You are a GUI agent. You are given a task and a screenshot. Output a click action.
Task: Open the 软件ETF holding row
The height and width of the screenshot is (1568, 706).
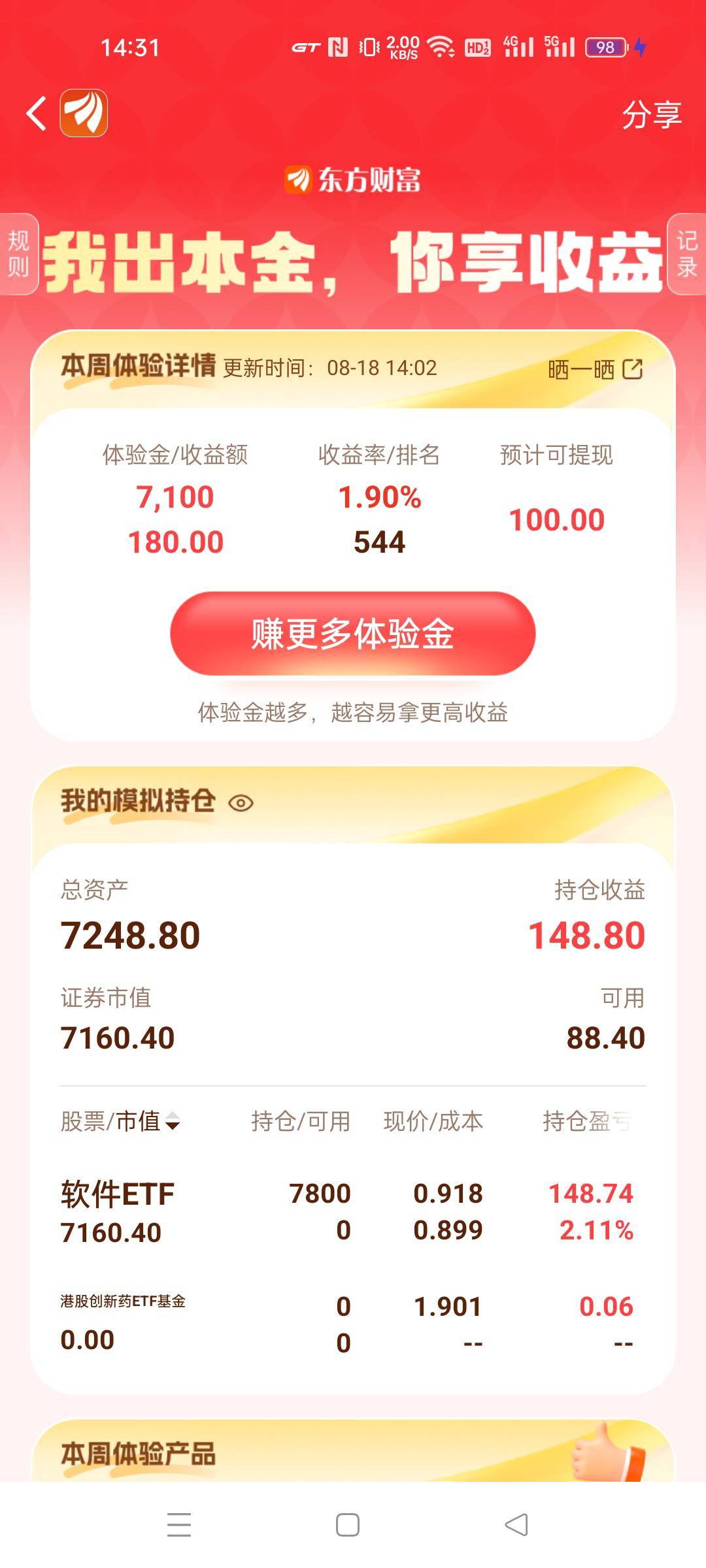pyautogui.click(x=353, y=1213)
